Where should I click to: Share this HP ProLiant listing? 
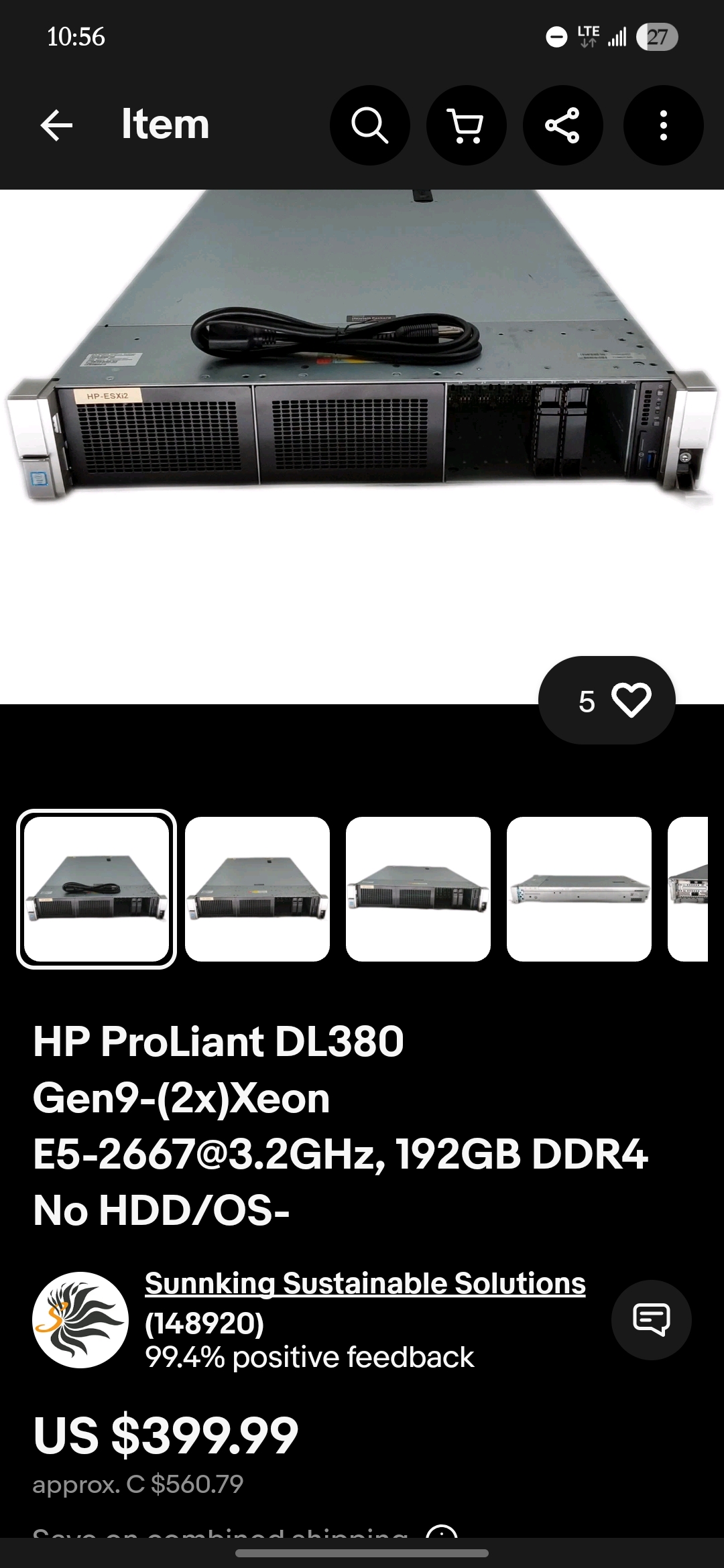click(x=562, y=125)
